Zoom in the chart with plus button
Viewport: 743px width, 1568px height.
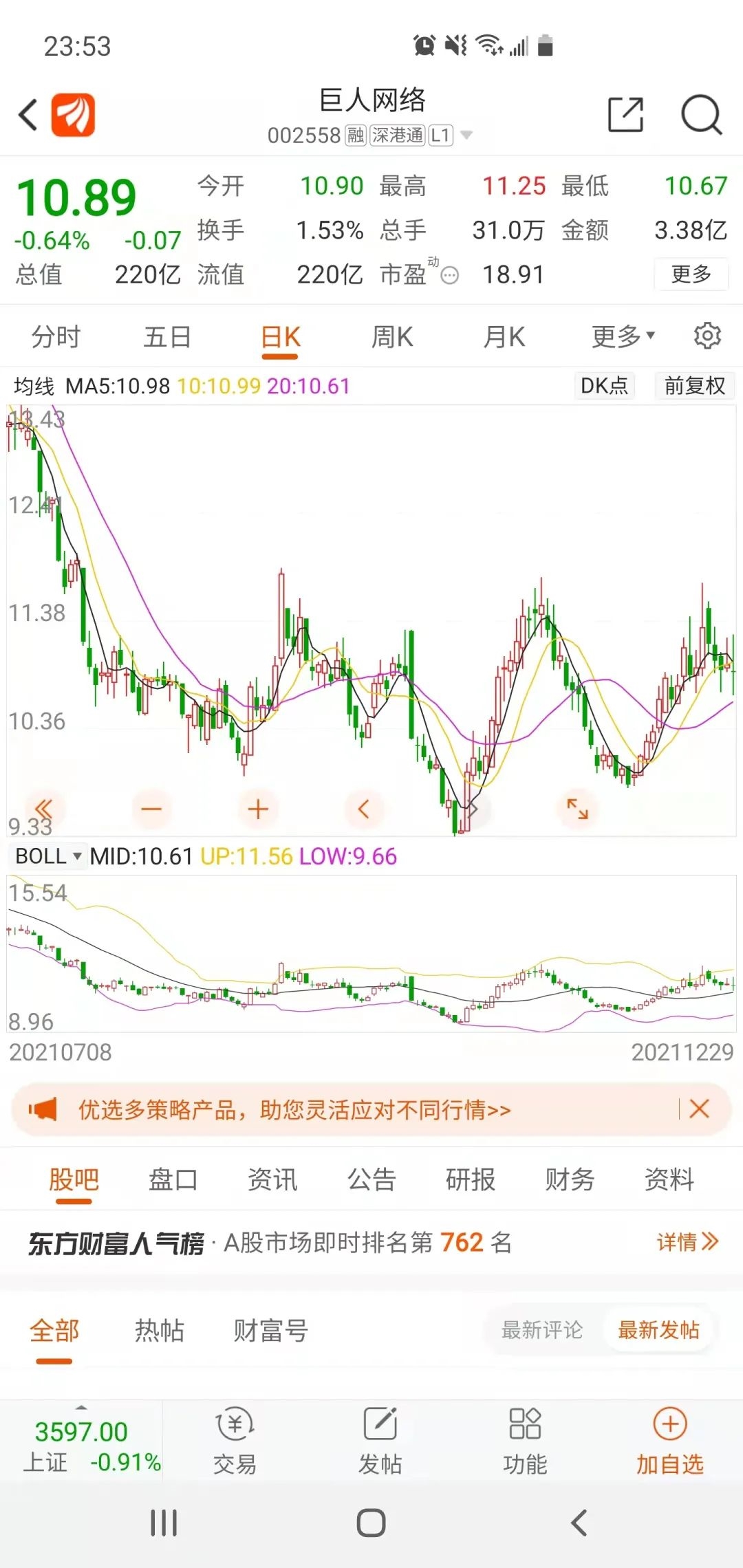point(258,809)
